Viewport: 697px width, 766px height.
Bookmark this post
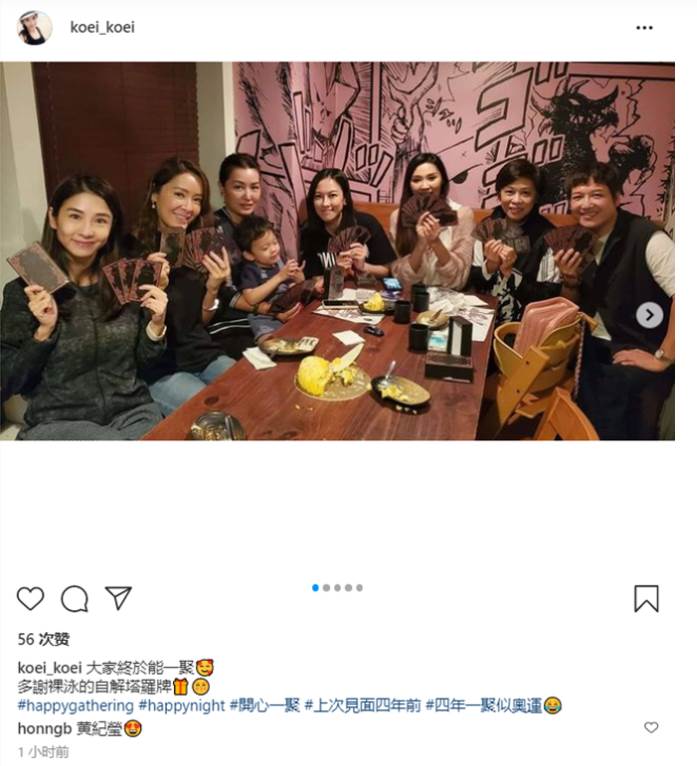point(646,599)
